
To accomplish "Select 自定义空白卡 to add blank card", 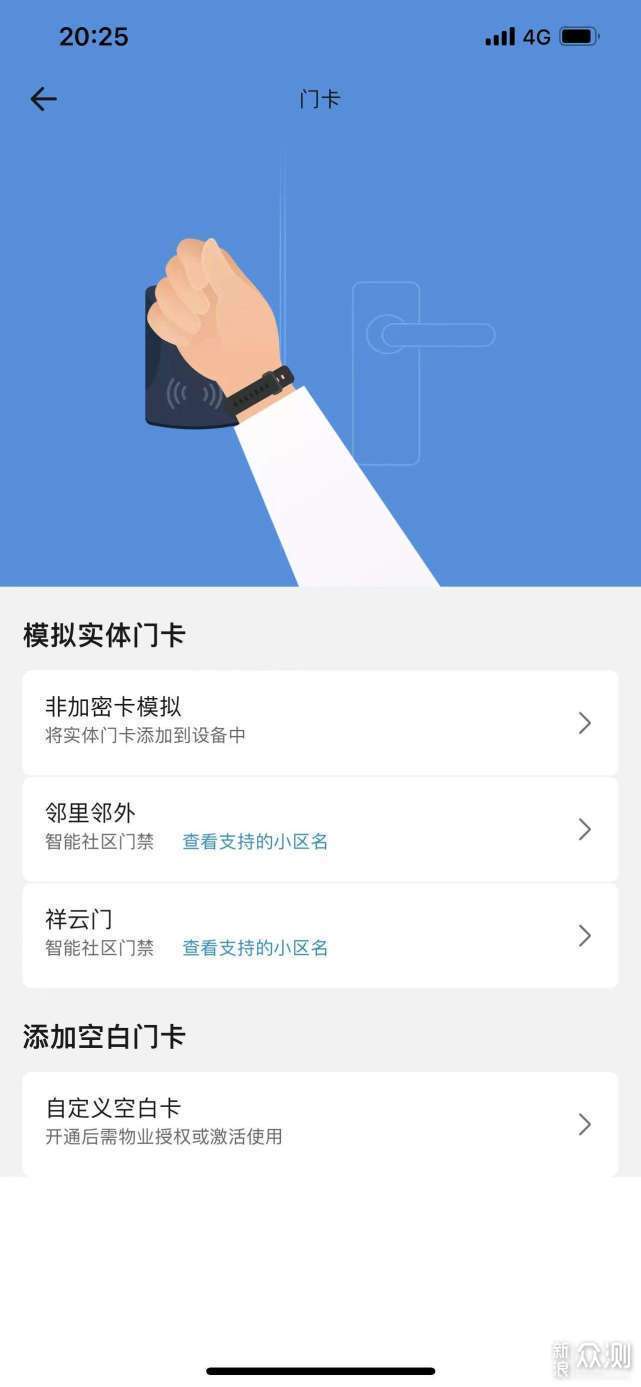I will tap(320, 1123).
